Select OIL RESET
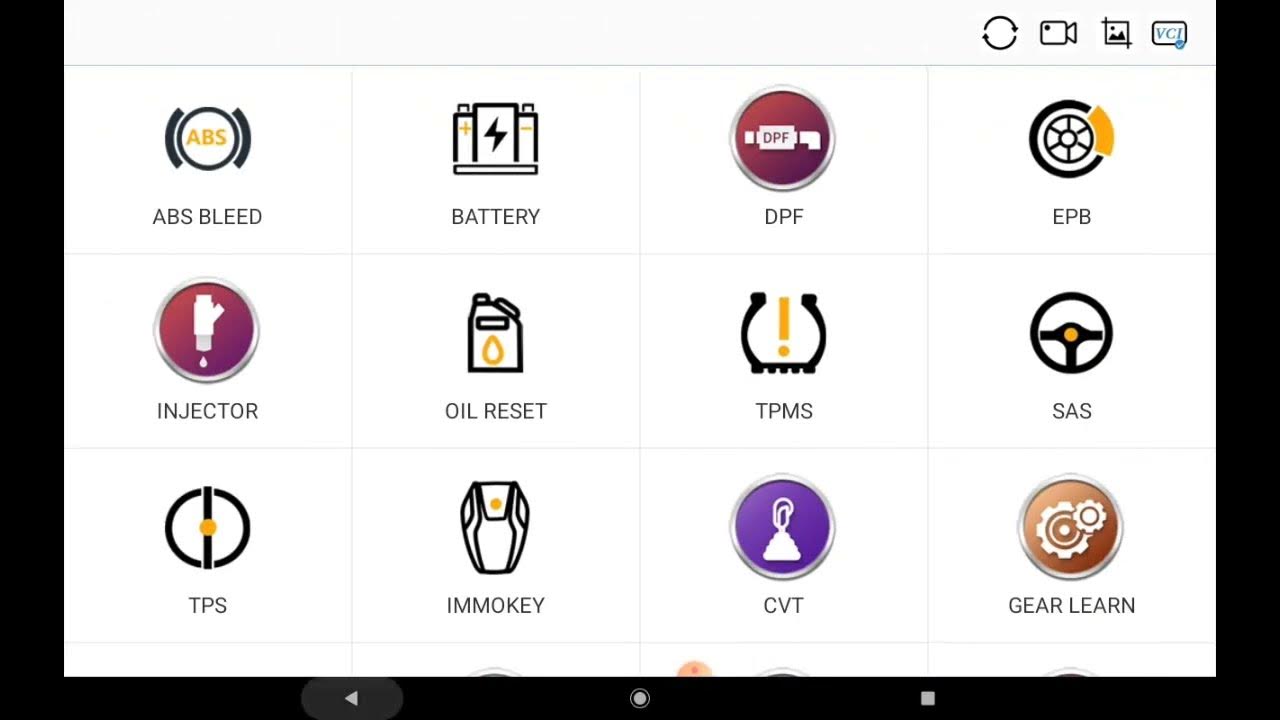 (x=495, y=352)
